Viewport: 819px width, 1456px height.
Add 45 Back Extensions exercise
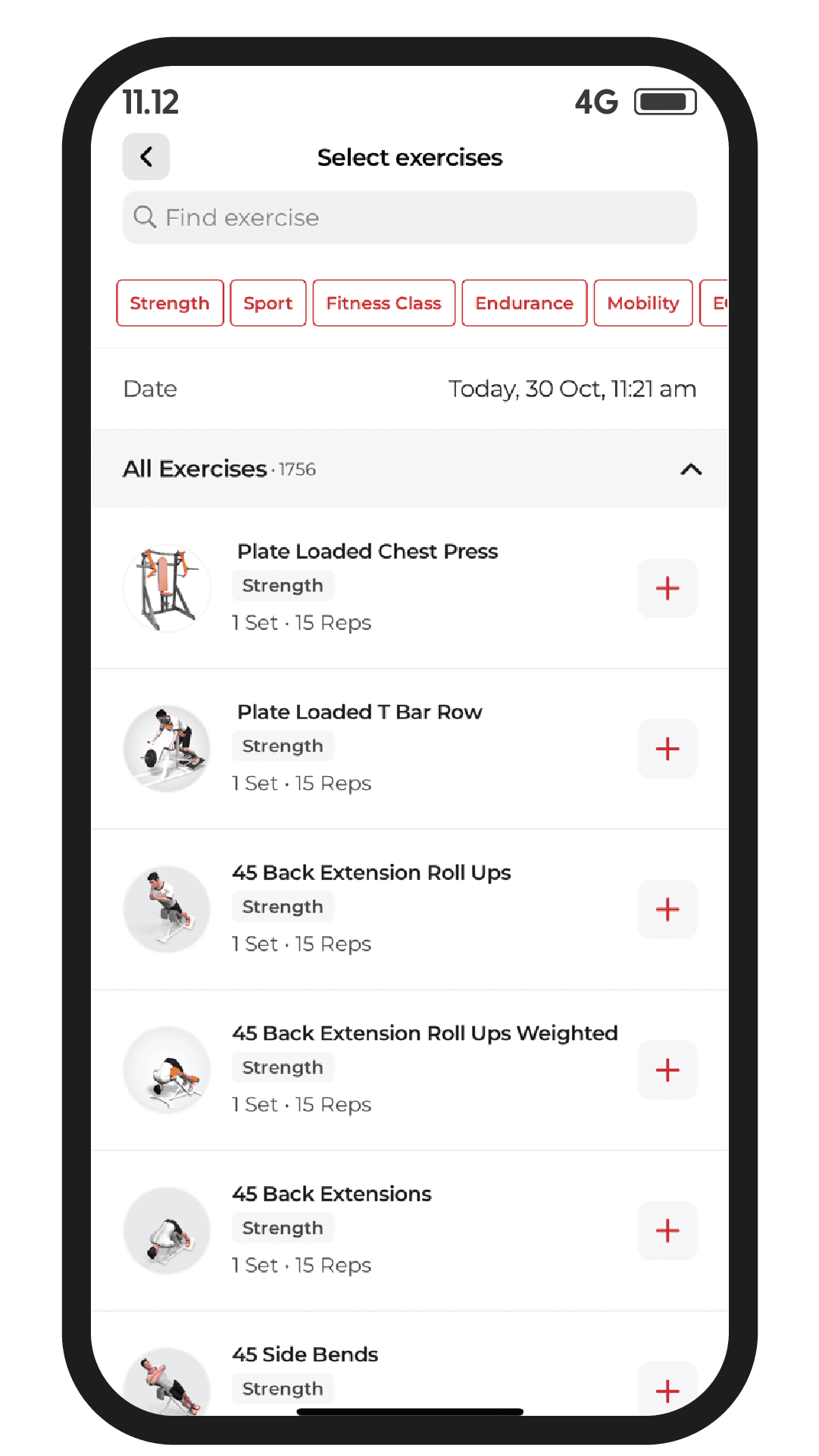pos(667,1231)
